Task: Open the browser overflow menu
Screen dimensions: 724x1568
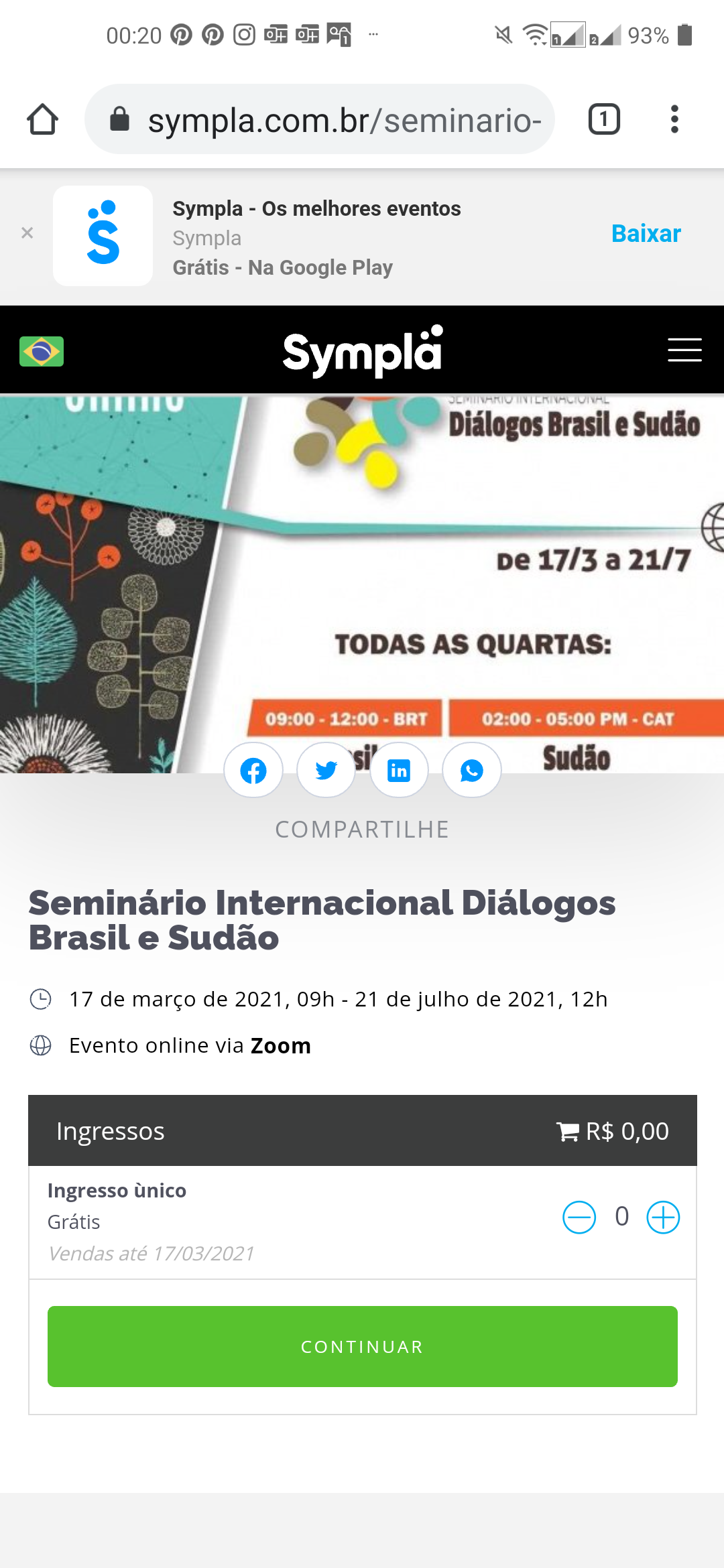Action: pyautogui.click(x=674, y=119)
